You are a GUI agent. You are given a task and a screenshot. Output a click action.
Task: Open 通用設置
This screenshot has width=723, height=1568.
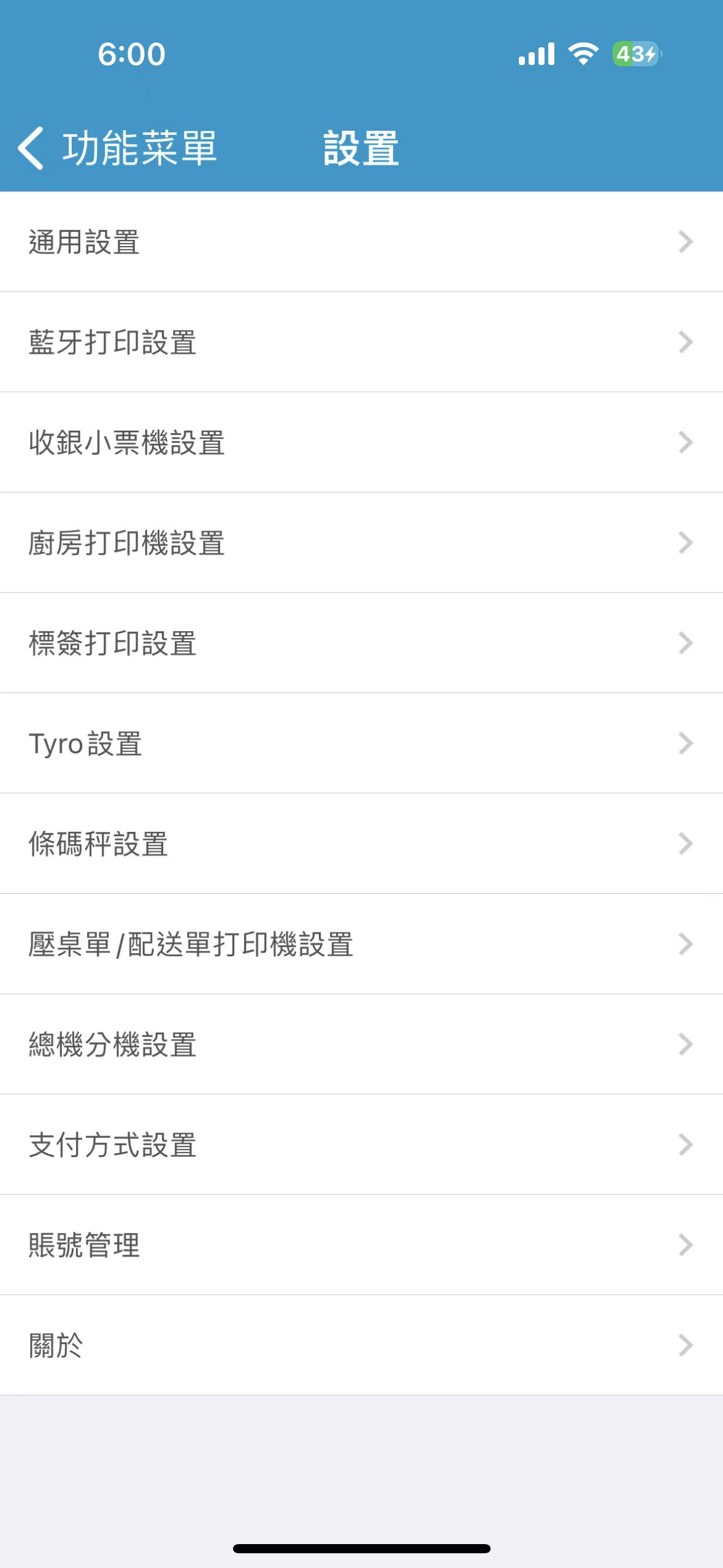[361, 242]
